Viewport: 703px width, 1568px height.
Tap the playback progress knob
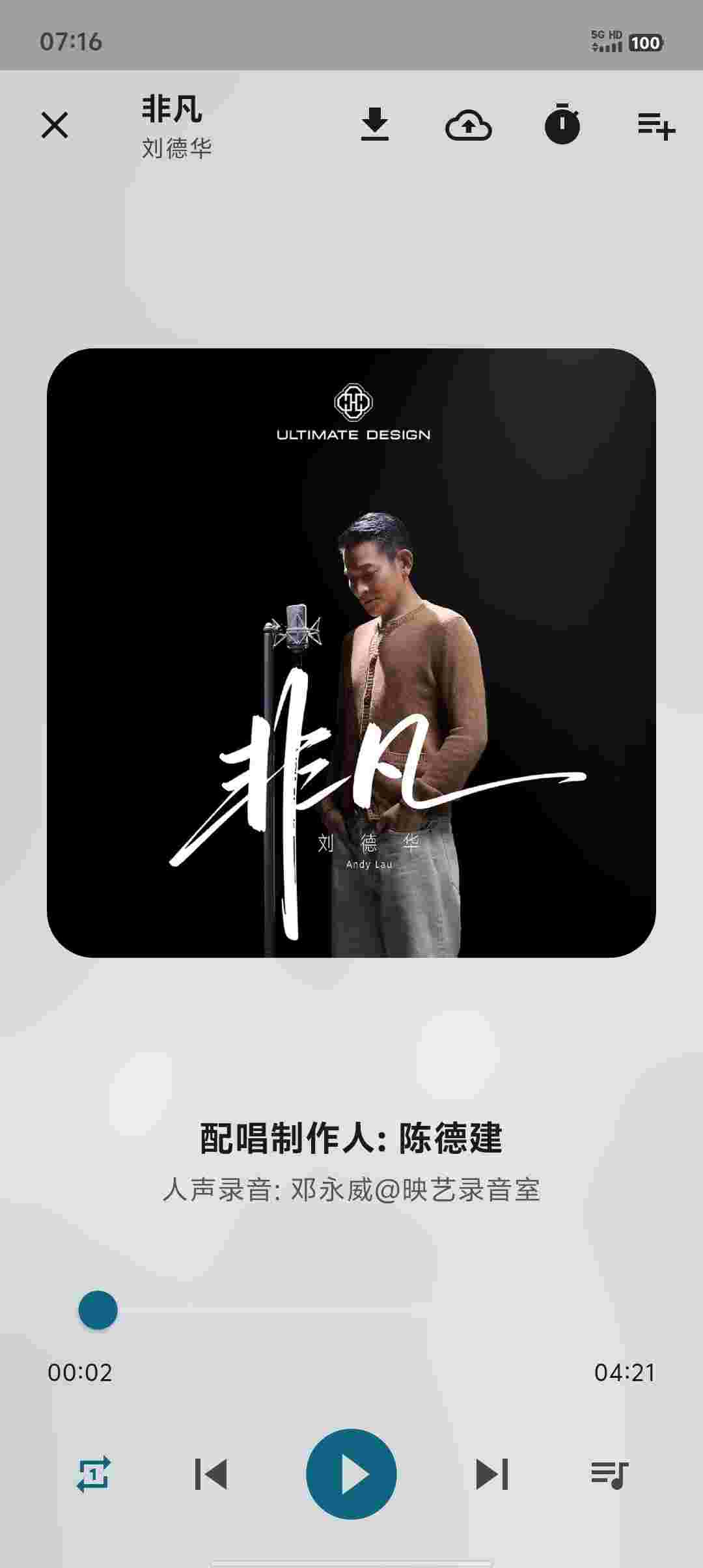(98, 1310)
